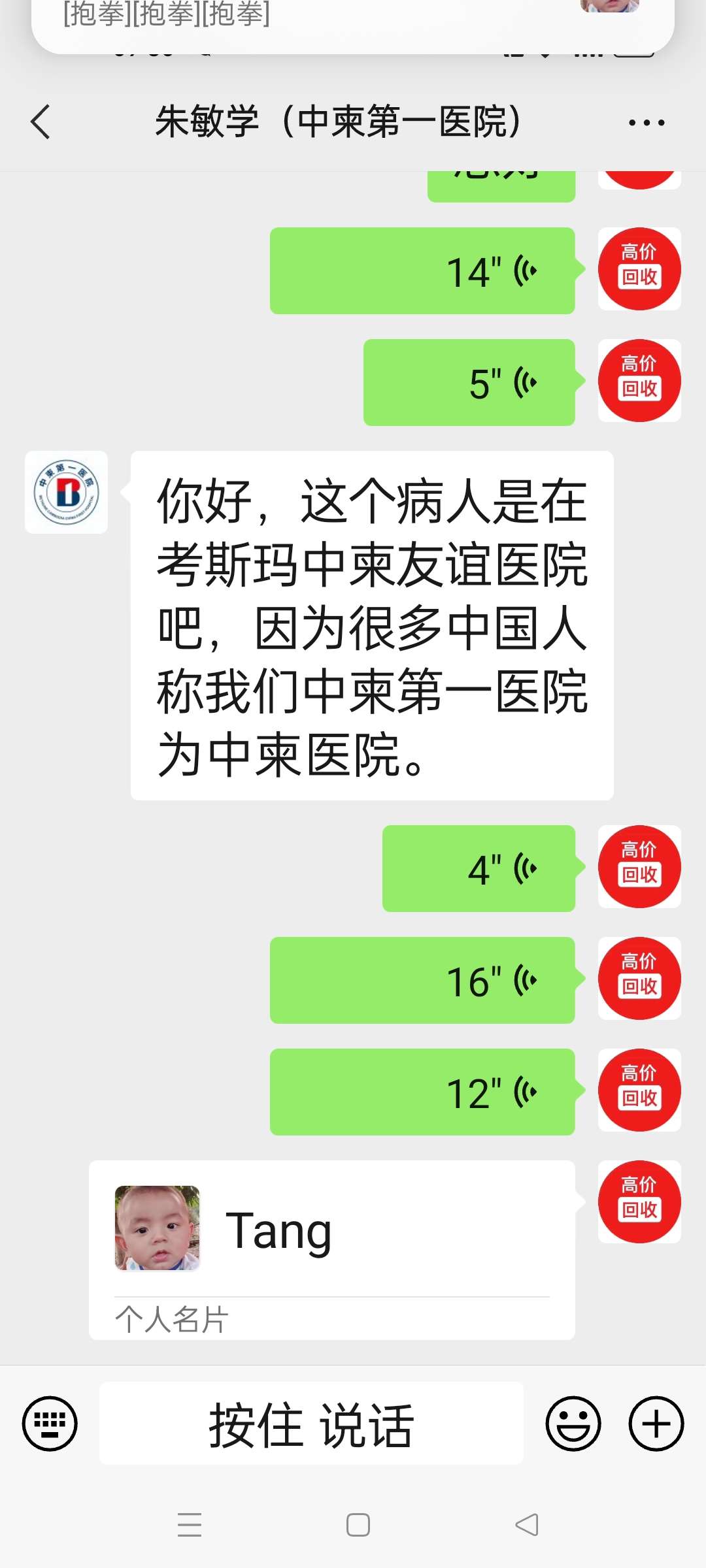
Task: Tap the system home button
Action: pyautogui.click(x=358, y=1525)
